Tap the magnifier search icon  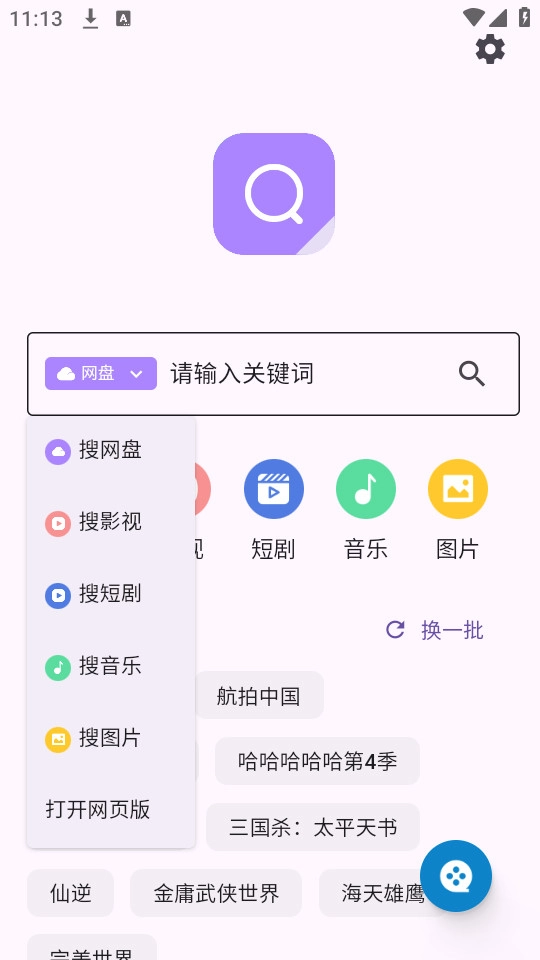coord(471,373)
